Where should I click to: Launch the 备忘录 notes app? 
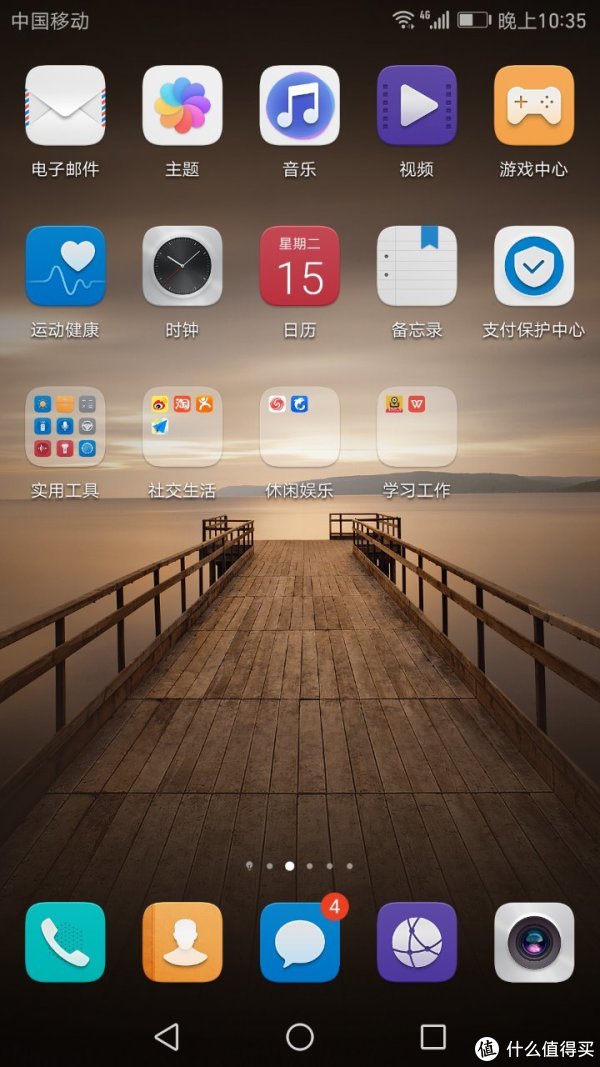(416, 266)
